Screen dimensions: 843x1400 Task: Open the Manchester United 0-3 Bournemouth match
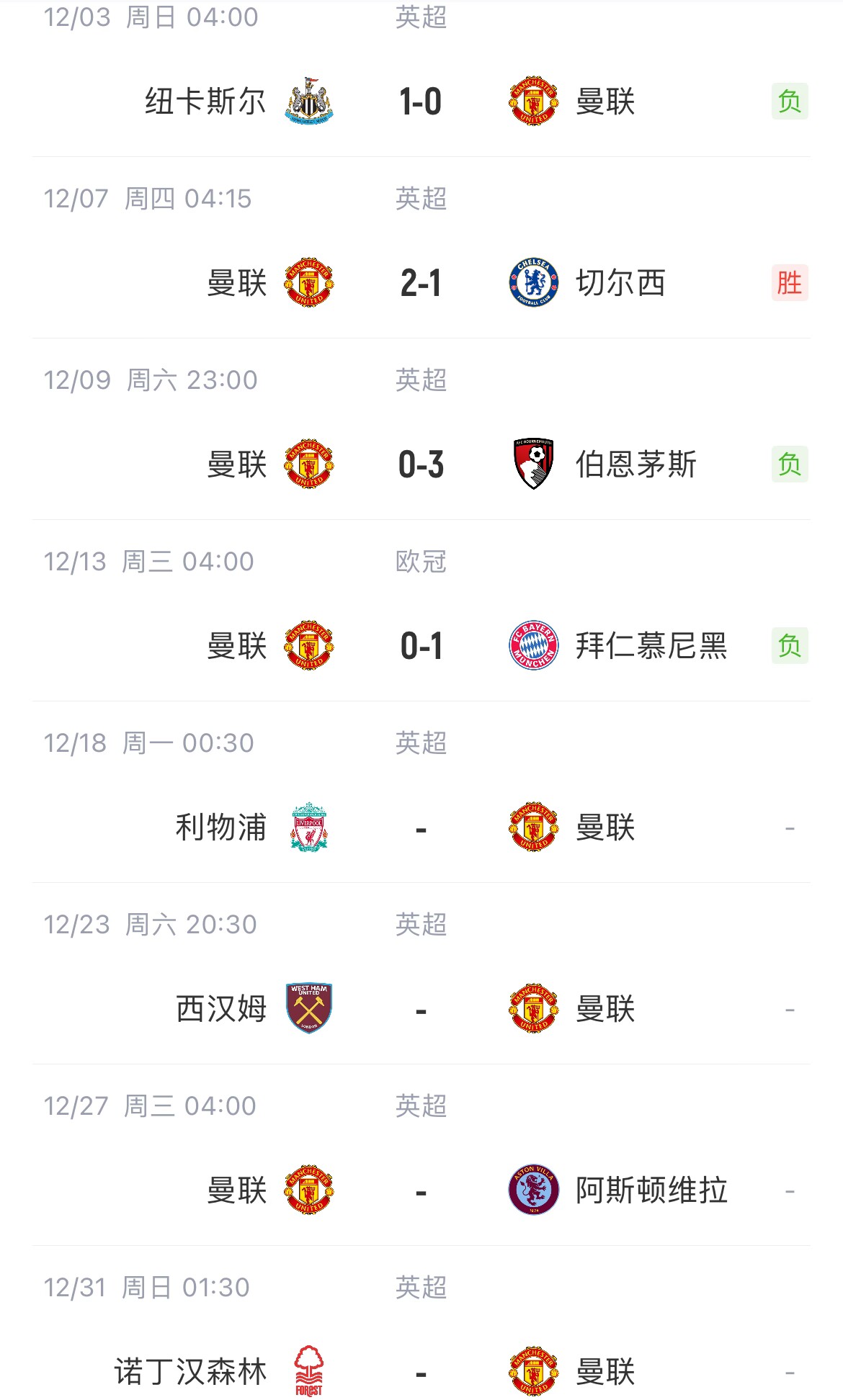[421, 465]
